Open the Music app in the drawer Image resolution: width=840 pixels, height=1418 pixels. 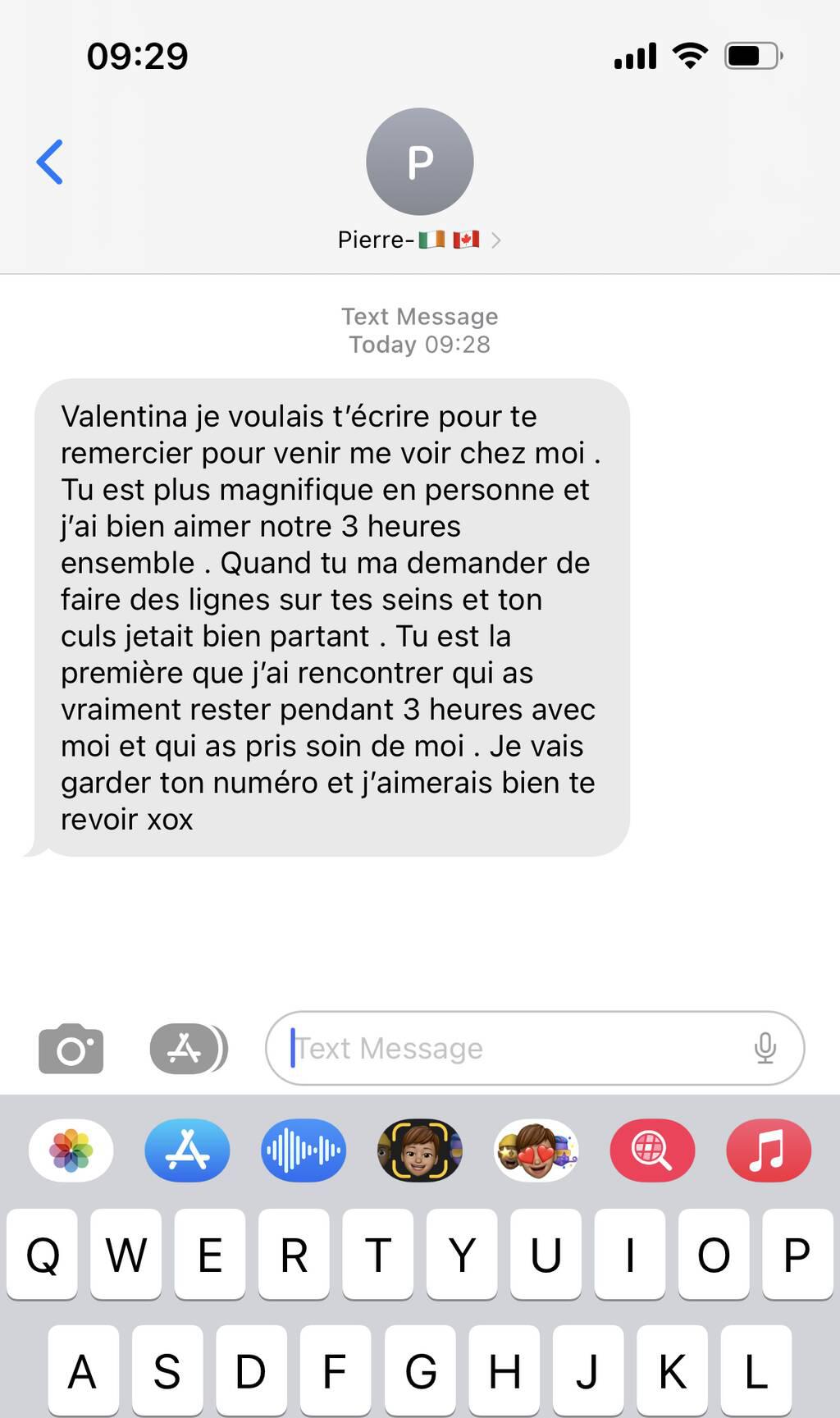coord(769,1150)
